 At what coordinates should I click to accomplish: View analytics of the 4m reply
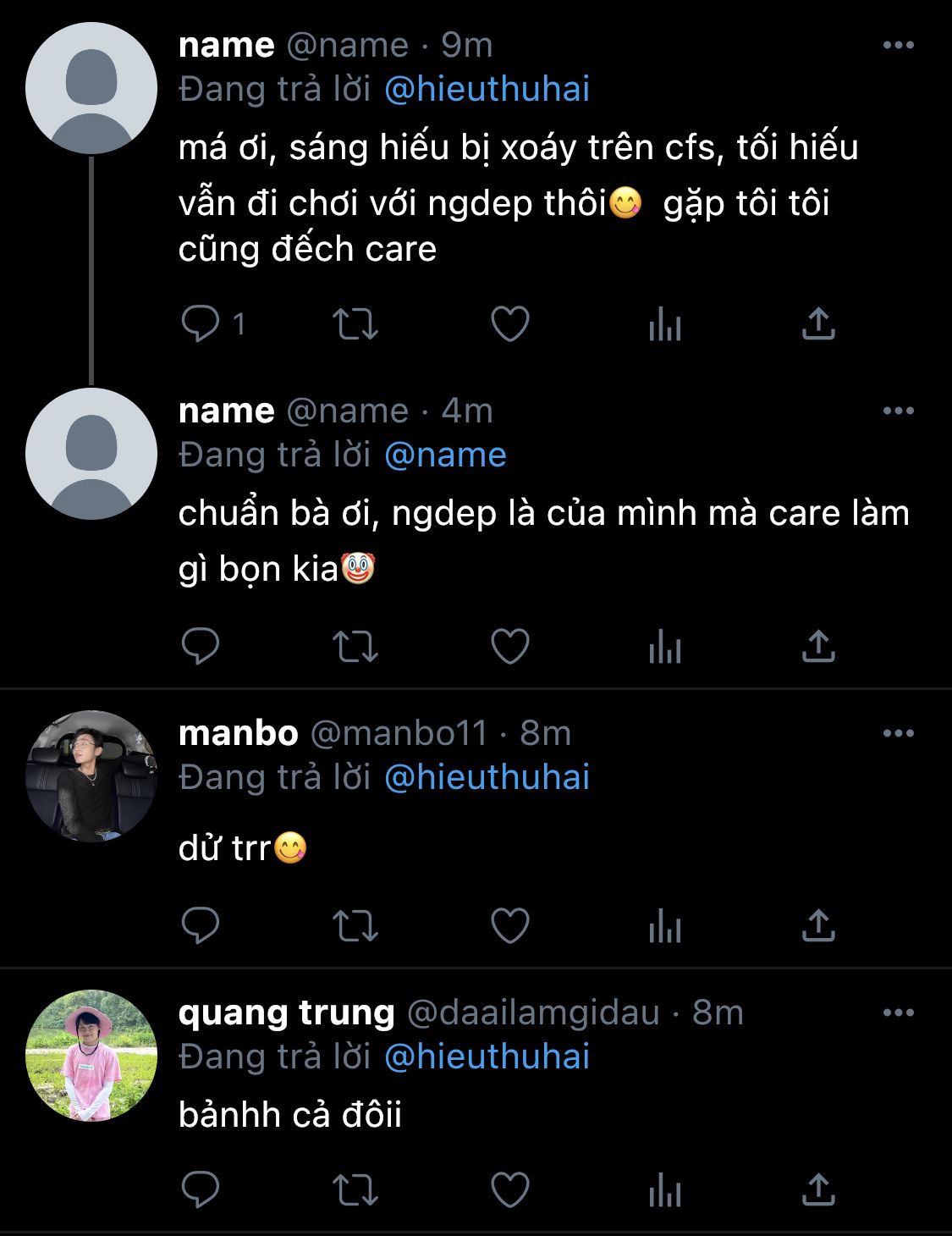tap(664, 647)
